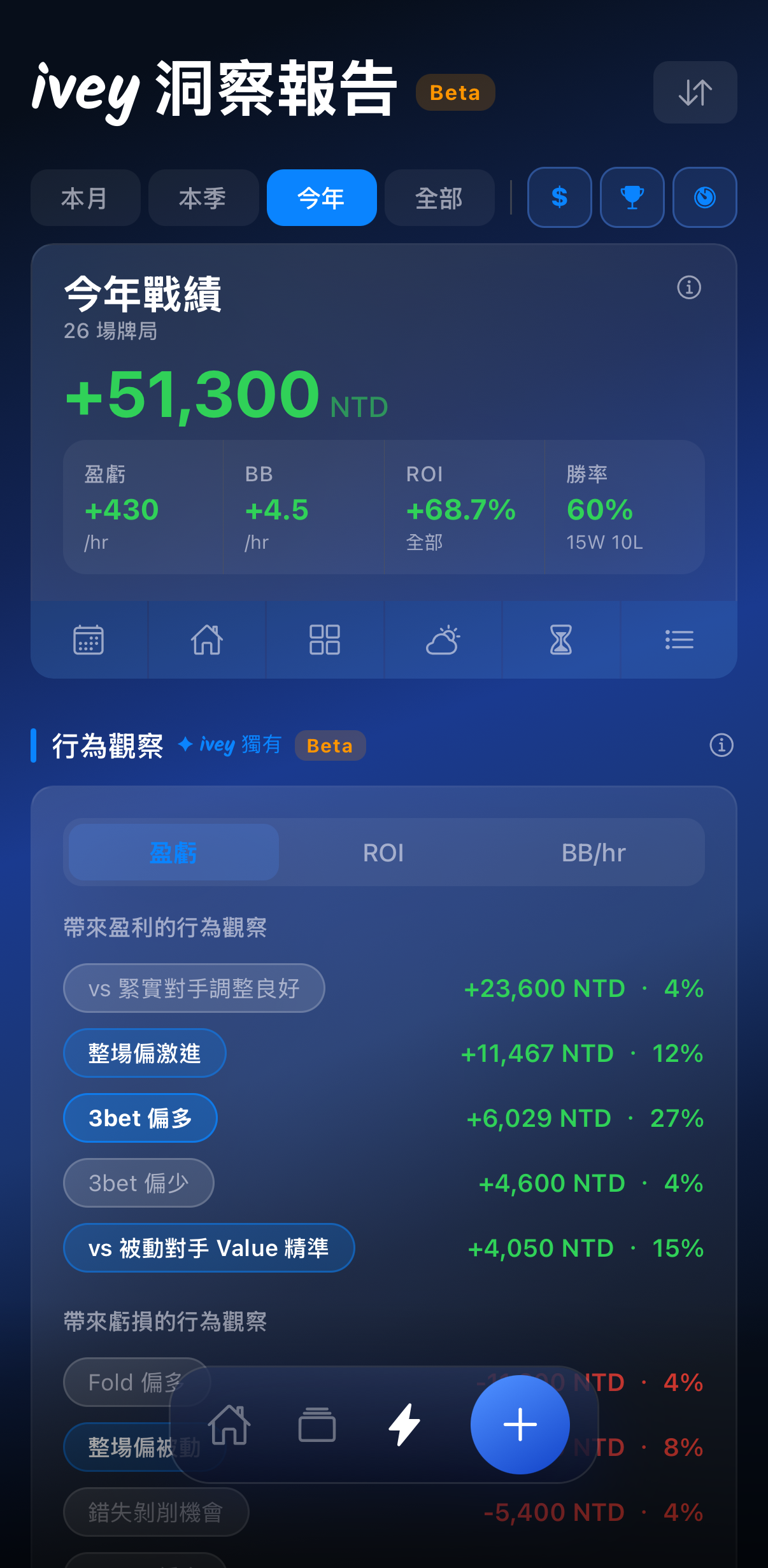The height and width of the screenshot is (1568, 768).
Task: Switch to the ROI tab in 行為觀察
Action: click(x=383, y=852)
